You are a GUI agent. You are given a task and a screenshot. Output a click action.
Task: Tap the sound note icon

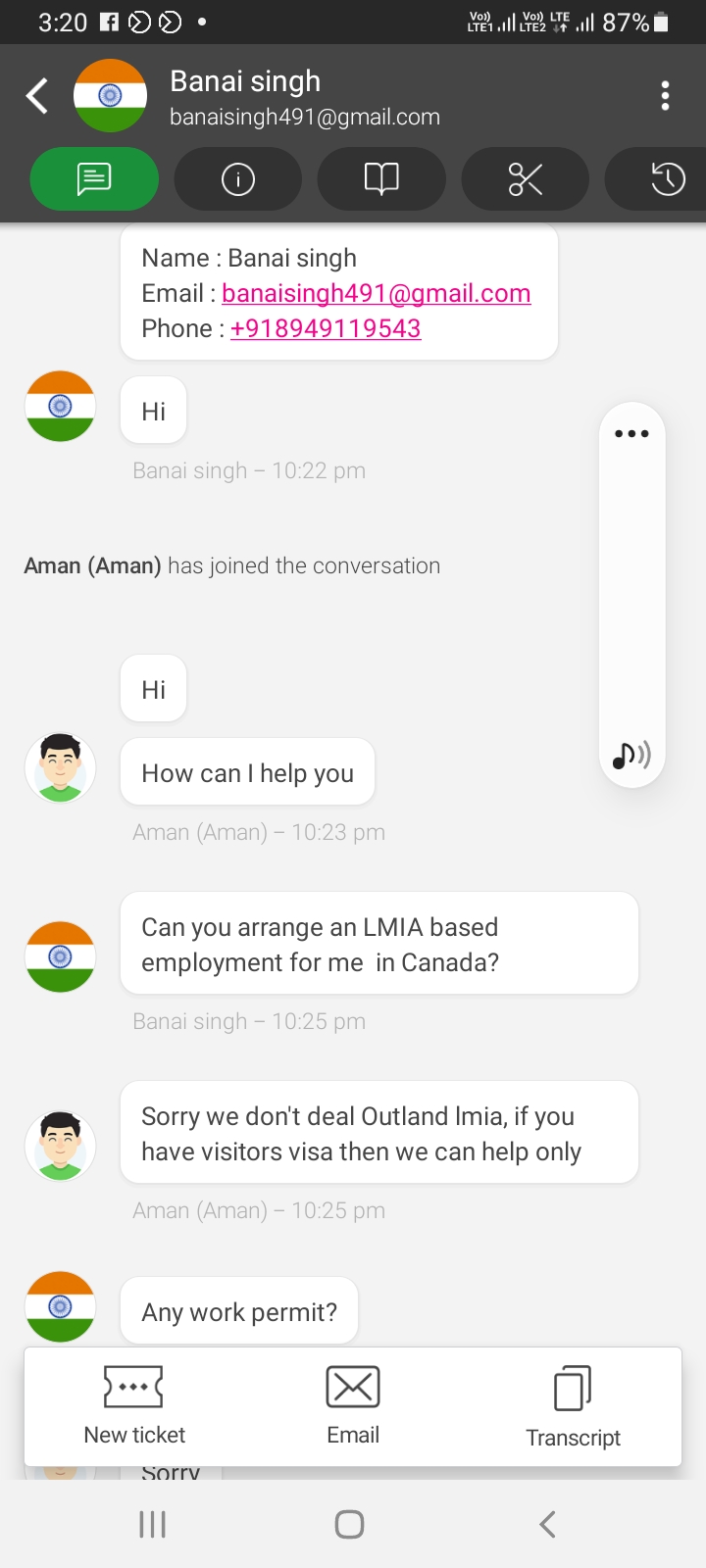click(x=631, y=755)
